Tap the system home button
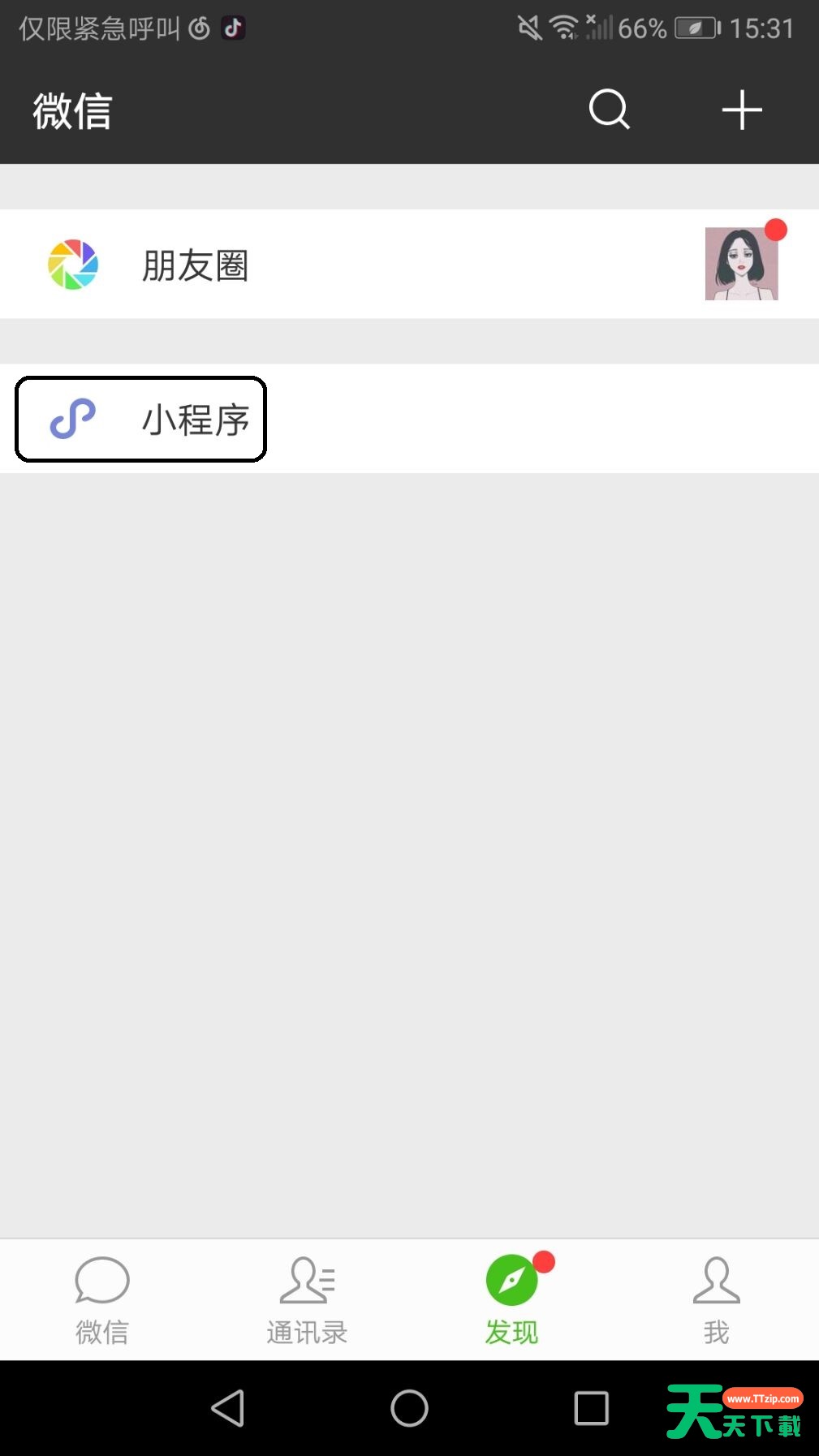Image resolution: width=819 pixels, height=1456 pixels. pyautogui.click(x=409, y=1408)
